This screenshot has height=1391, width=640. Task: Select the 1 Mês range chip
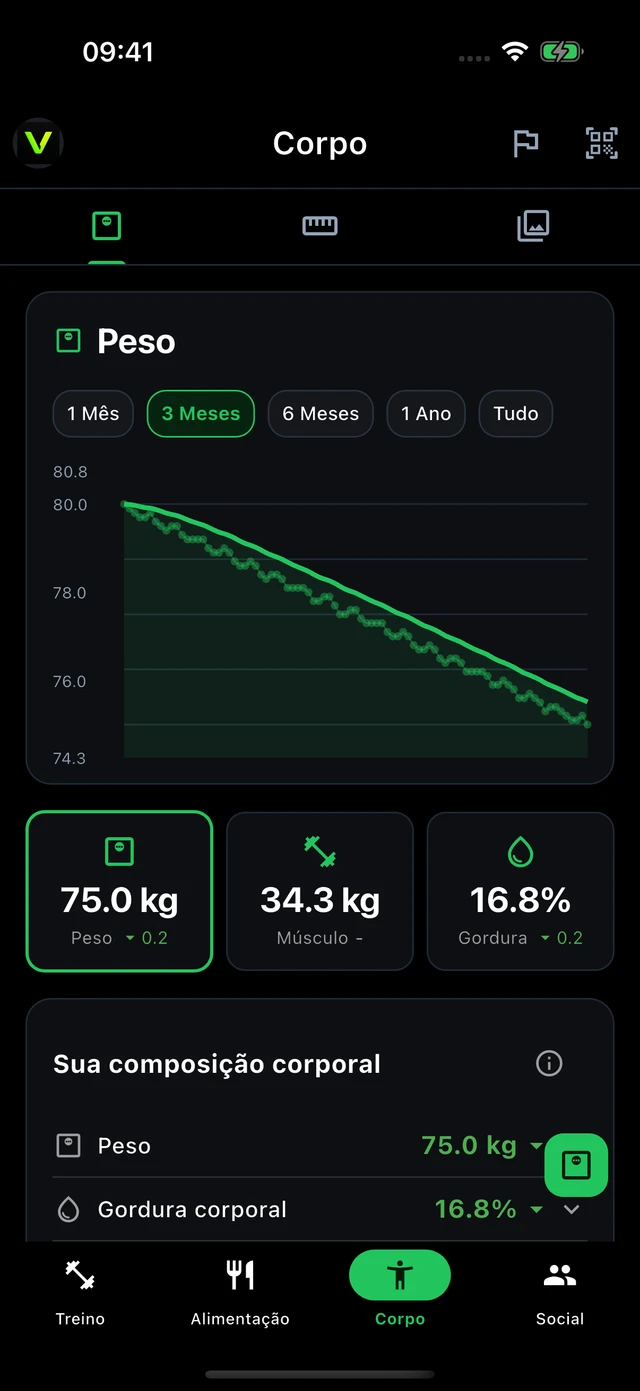click(x=93, y=414)
